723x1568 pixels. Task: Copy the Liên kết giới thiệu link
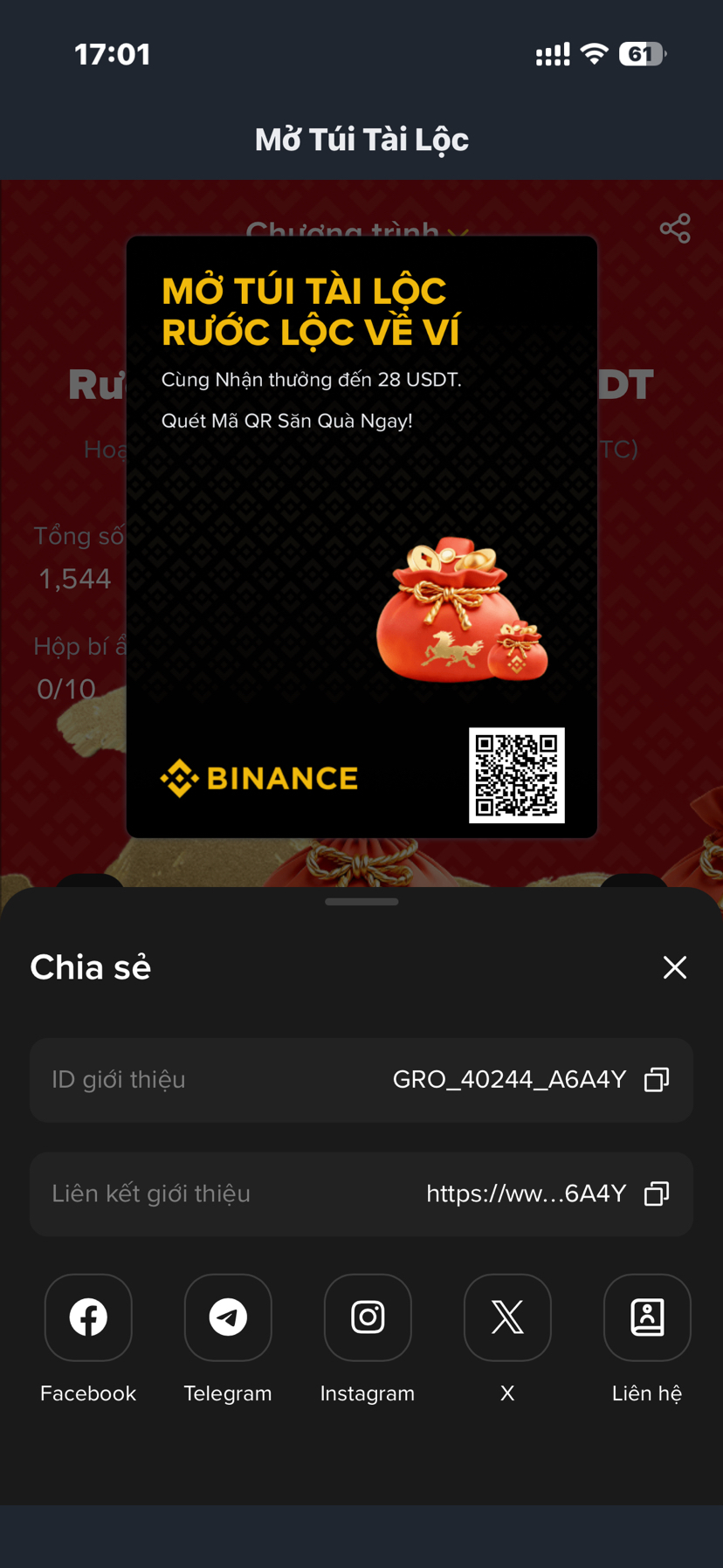657,1193
